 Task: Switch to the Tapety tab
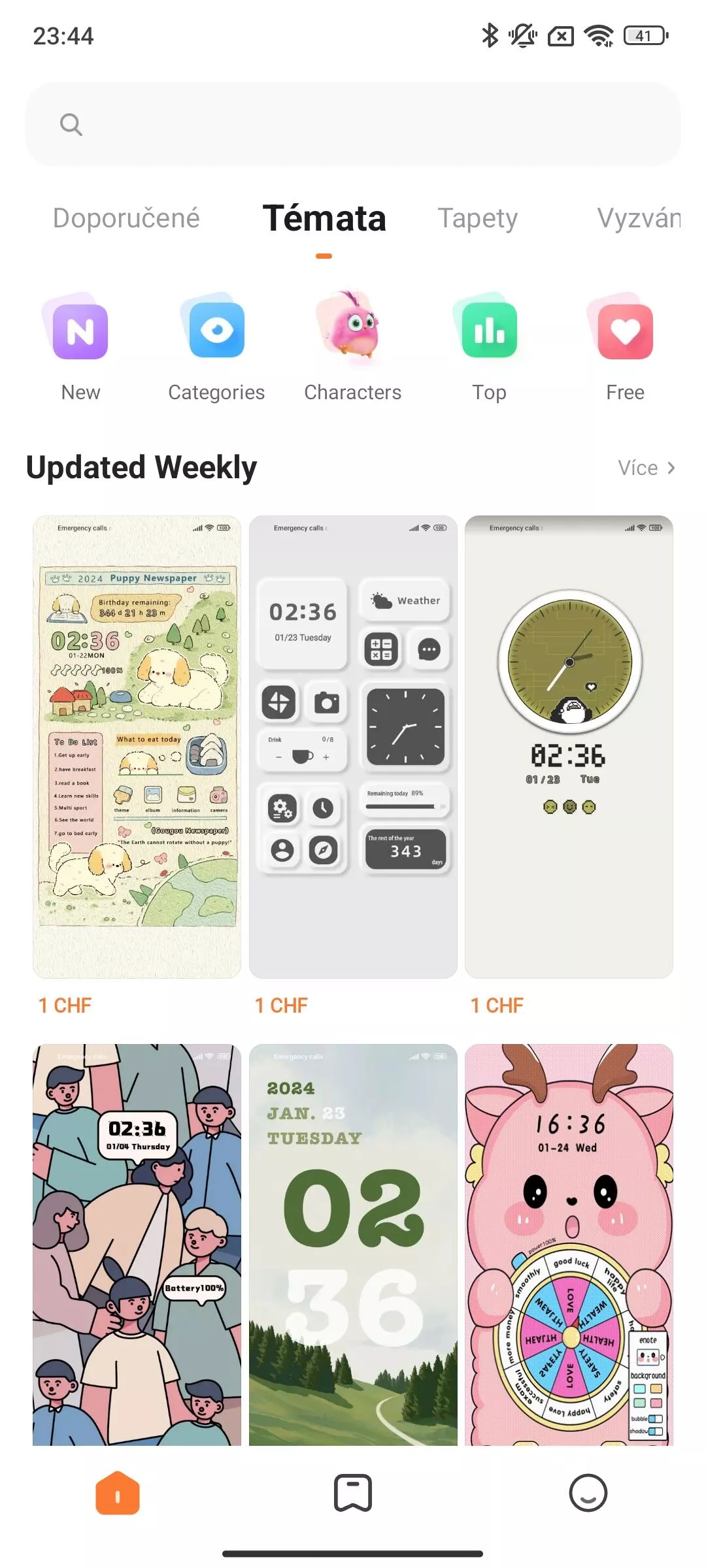point(478,218)
